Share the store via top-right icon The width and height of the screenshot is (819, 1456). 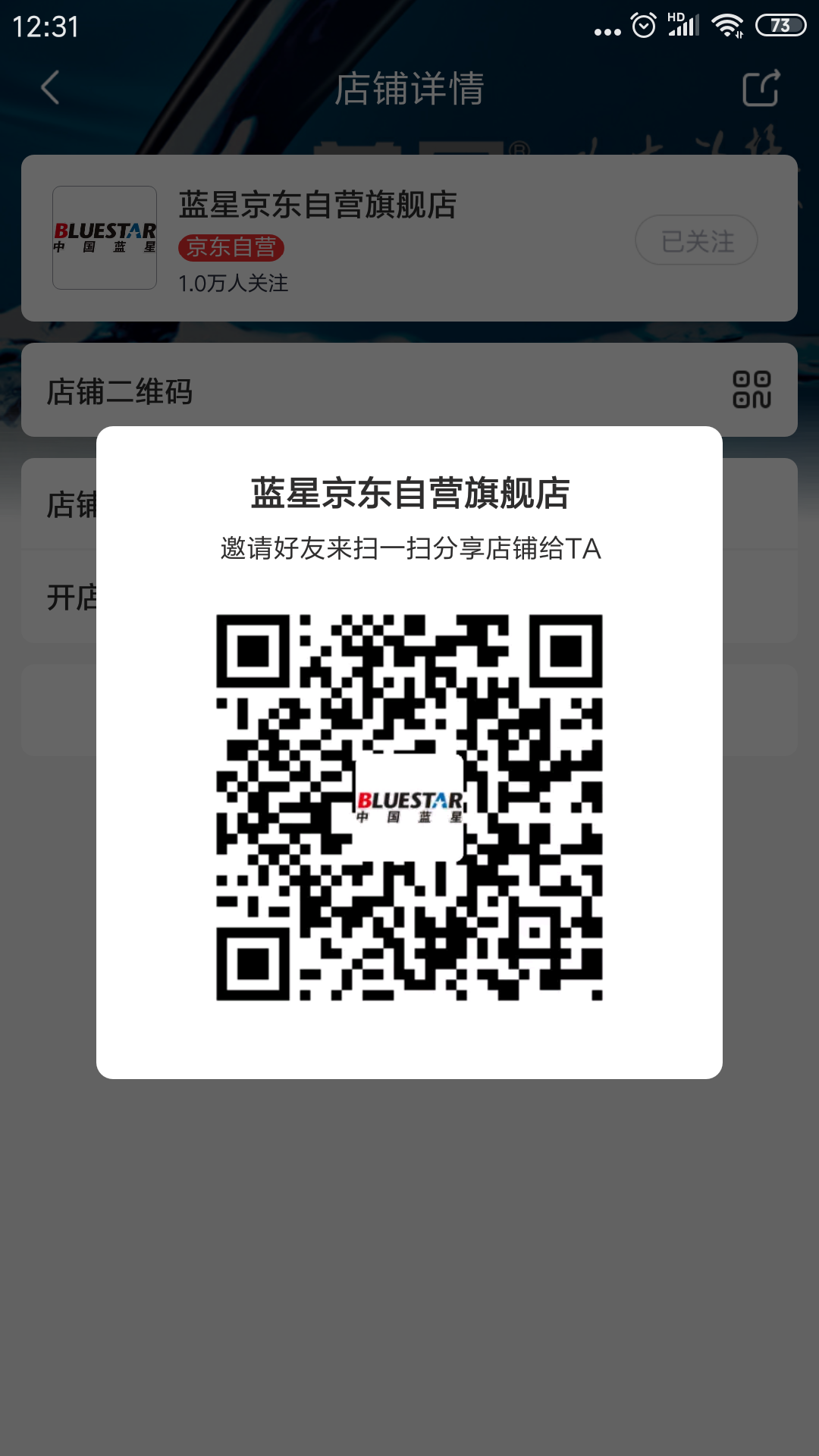(761, 88)
